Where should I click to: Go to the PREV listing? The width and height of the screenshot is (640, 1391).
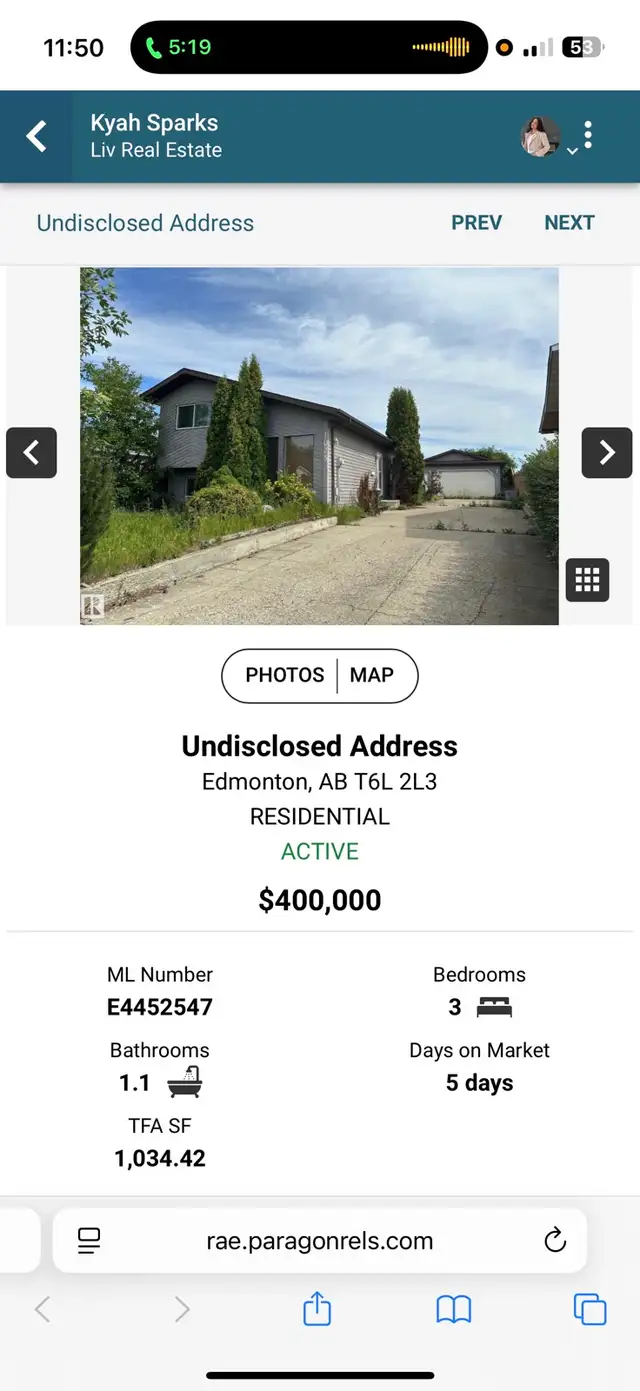click(x=476, y=223)
